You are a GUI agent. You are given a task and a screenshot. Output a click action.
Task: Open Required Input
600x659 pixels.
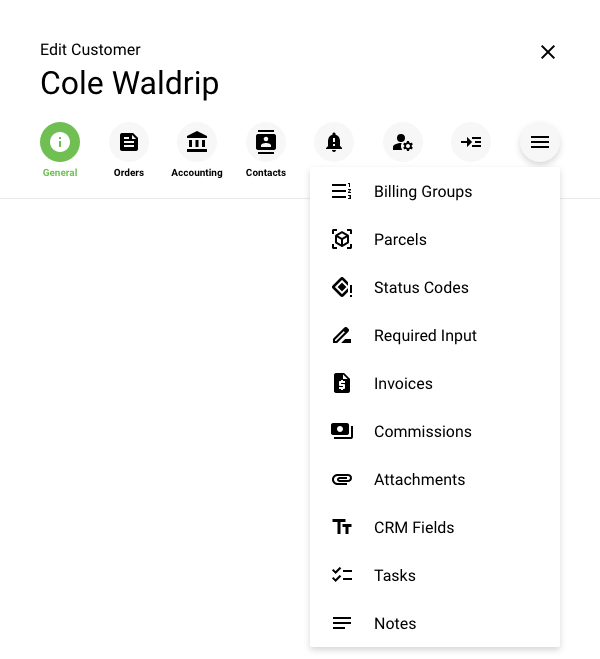pos(425,336)
